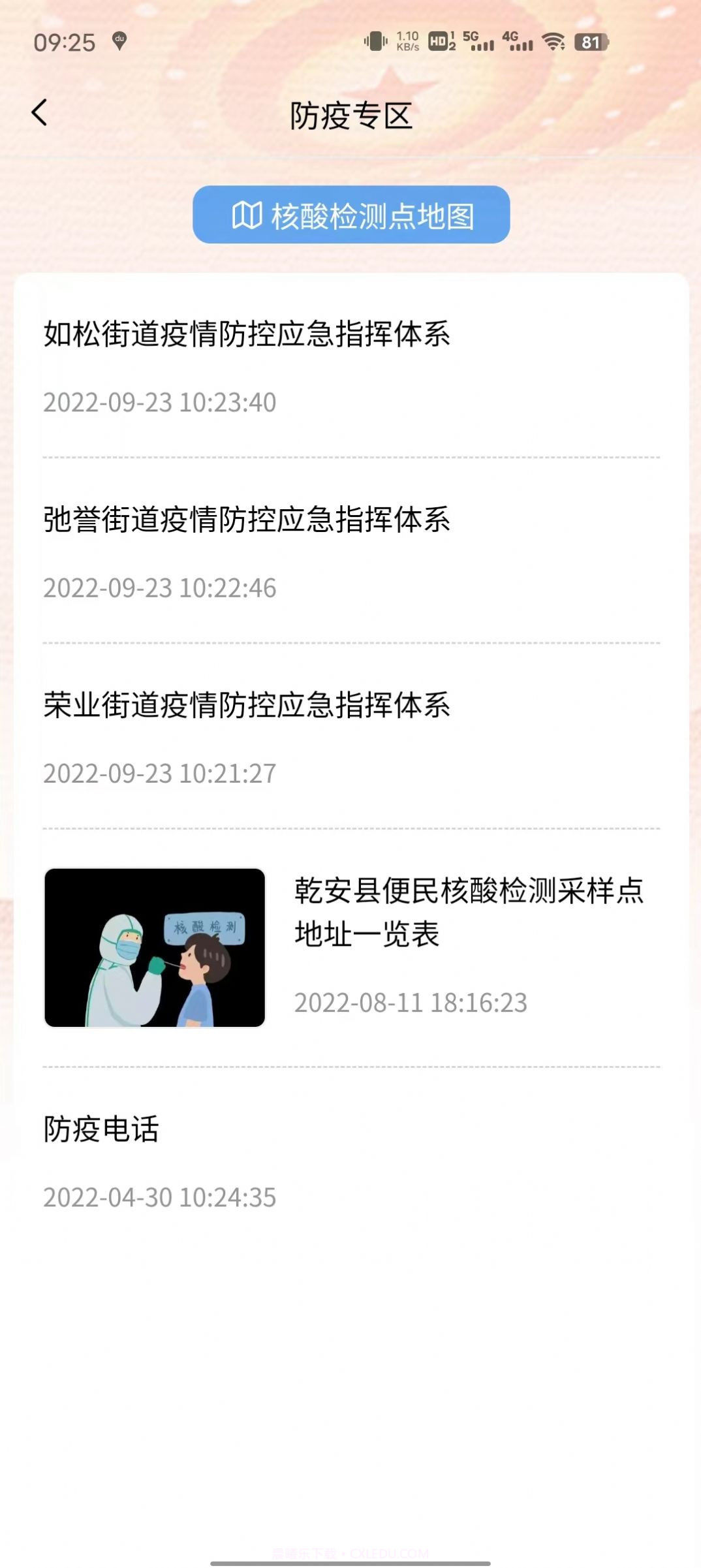Tap the 5G signal icon in status bar

[x=477, y=41]
